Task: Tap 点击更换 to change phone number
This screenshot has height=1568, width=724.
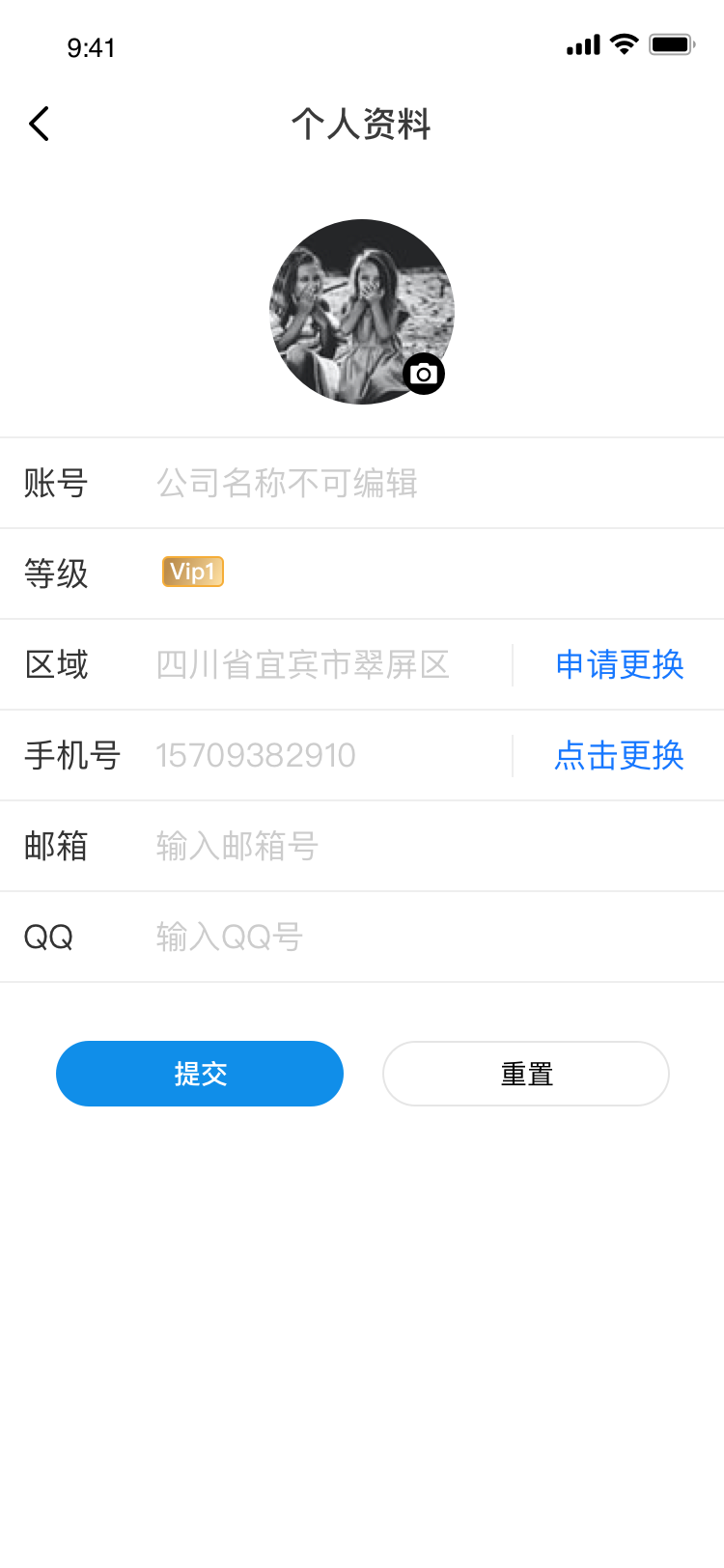Action: 620,755
